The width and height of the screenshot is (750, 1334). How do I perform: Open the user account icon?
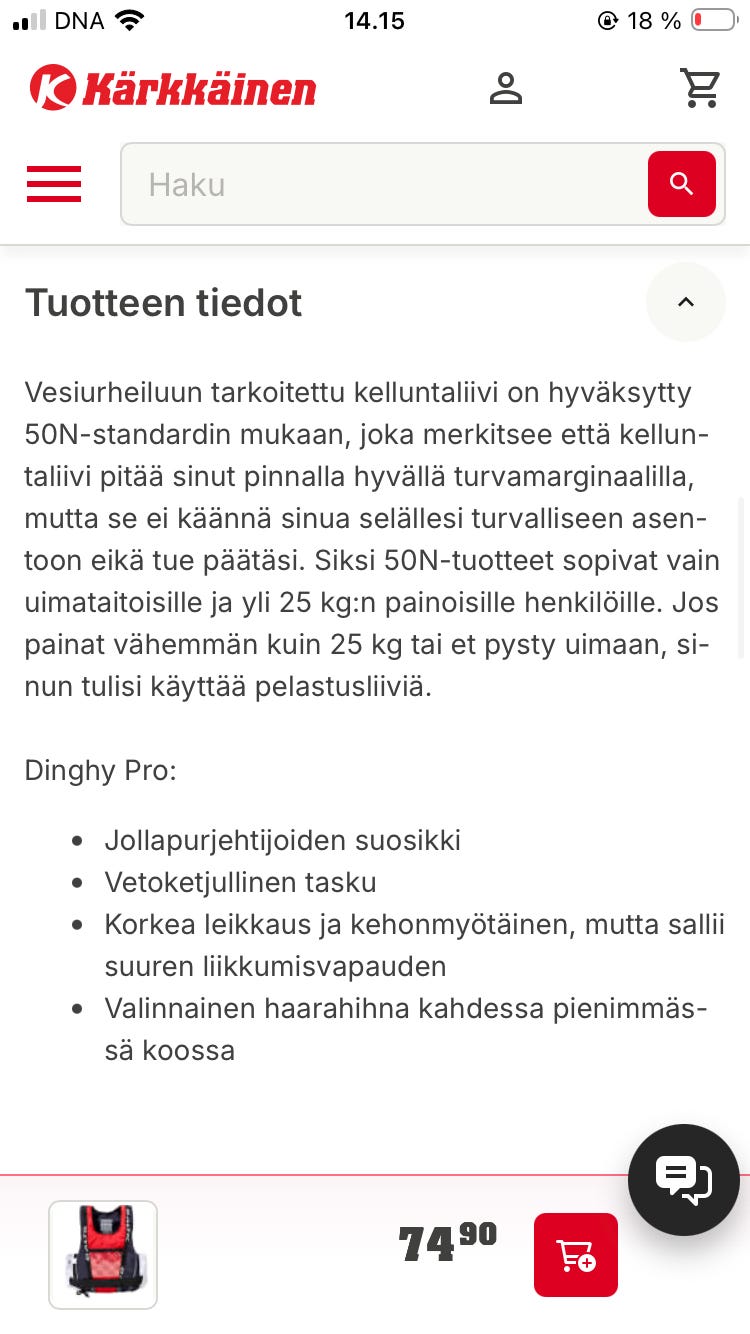[x=506, y=89]
